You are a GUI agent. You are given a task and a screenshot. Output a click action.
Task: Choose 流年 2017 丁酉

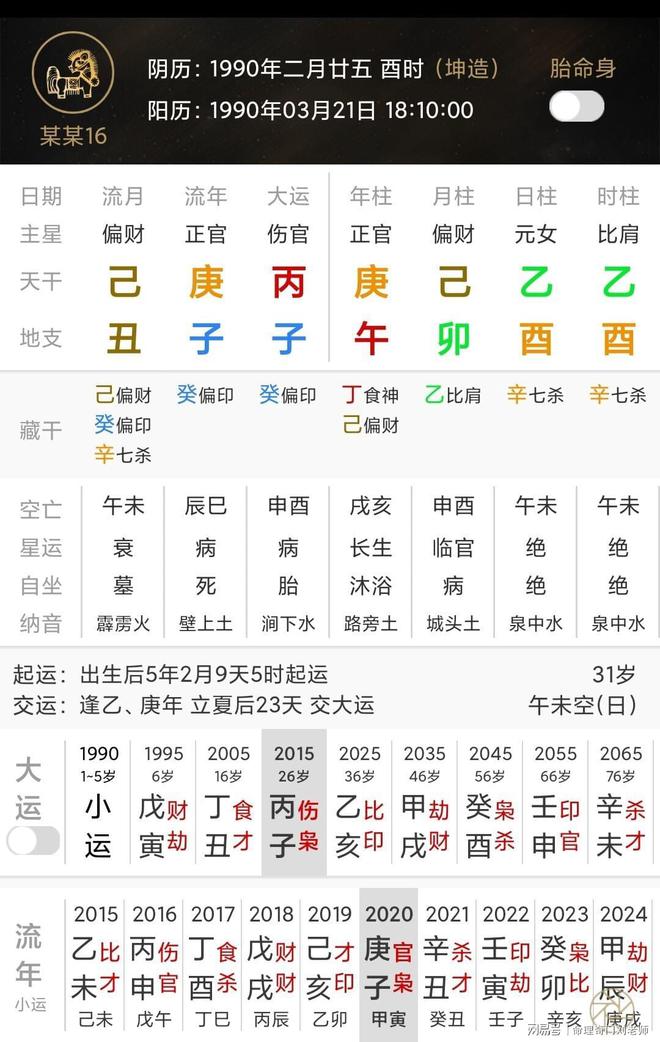click(212, 965)
